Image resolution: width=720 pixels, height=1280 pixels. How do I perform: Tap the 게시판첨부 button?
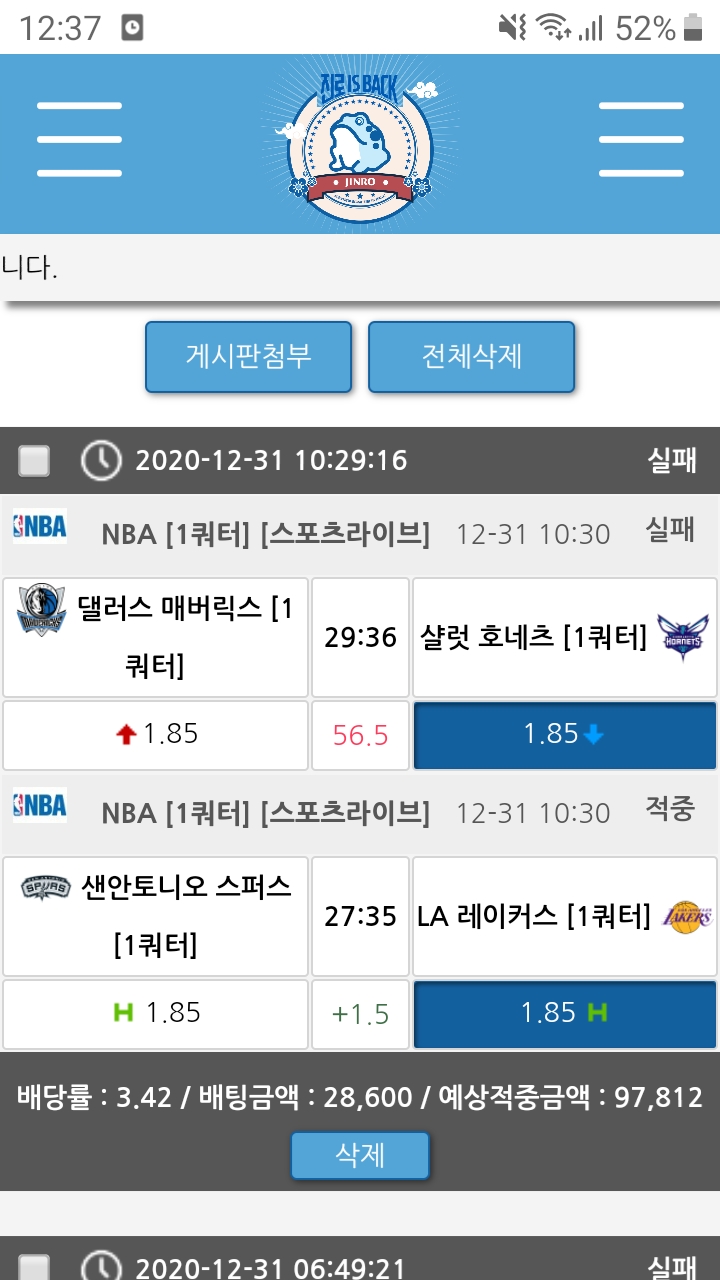[x=249, y=357]
